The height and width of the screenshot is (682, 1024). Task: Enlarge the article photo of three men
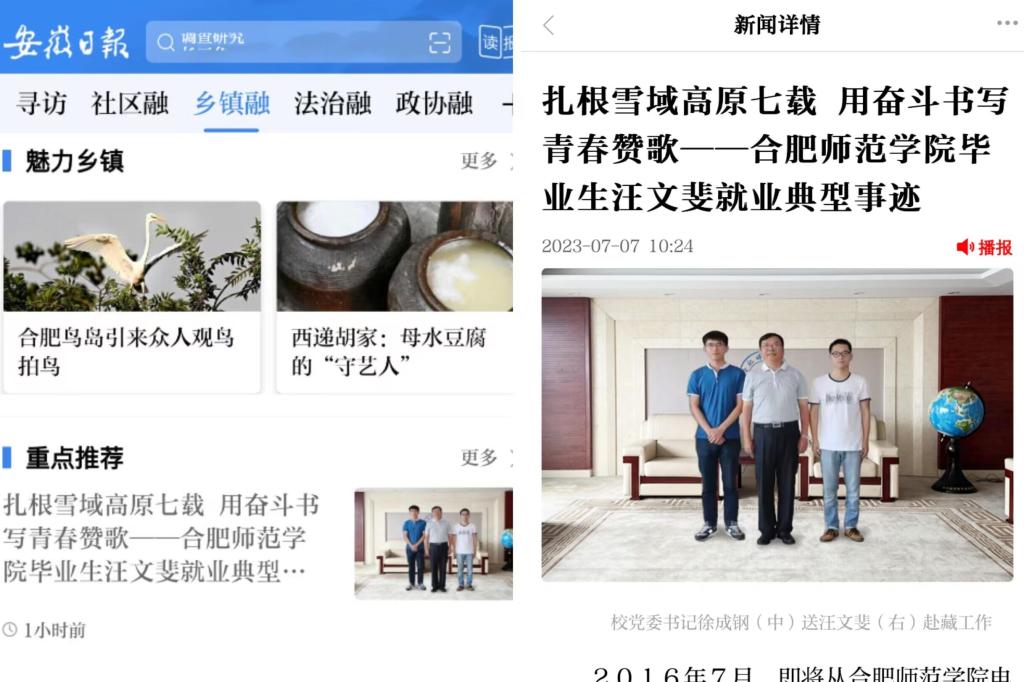tap(777, 424)
